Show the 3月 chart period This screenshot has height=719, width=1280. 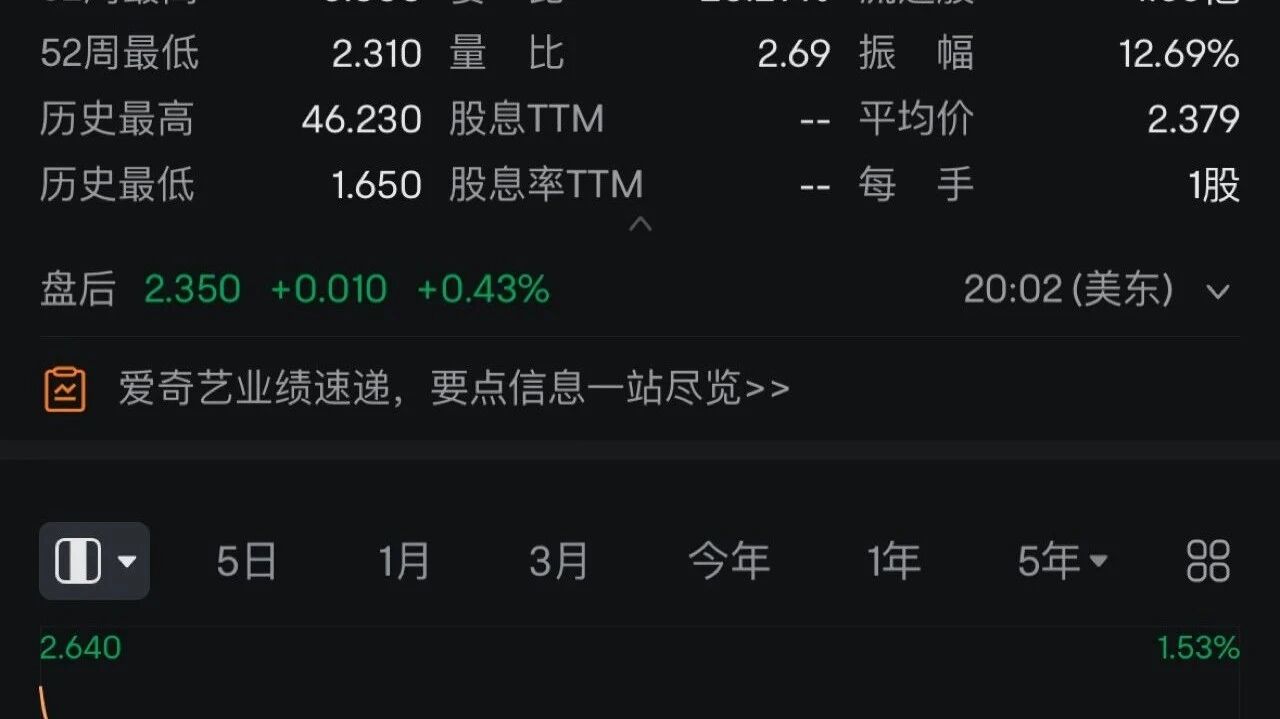(x=559, y=562)
